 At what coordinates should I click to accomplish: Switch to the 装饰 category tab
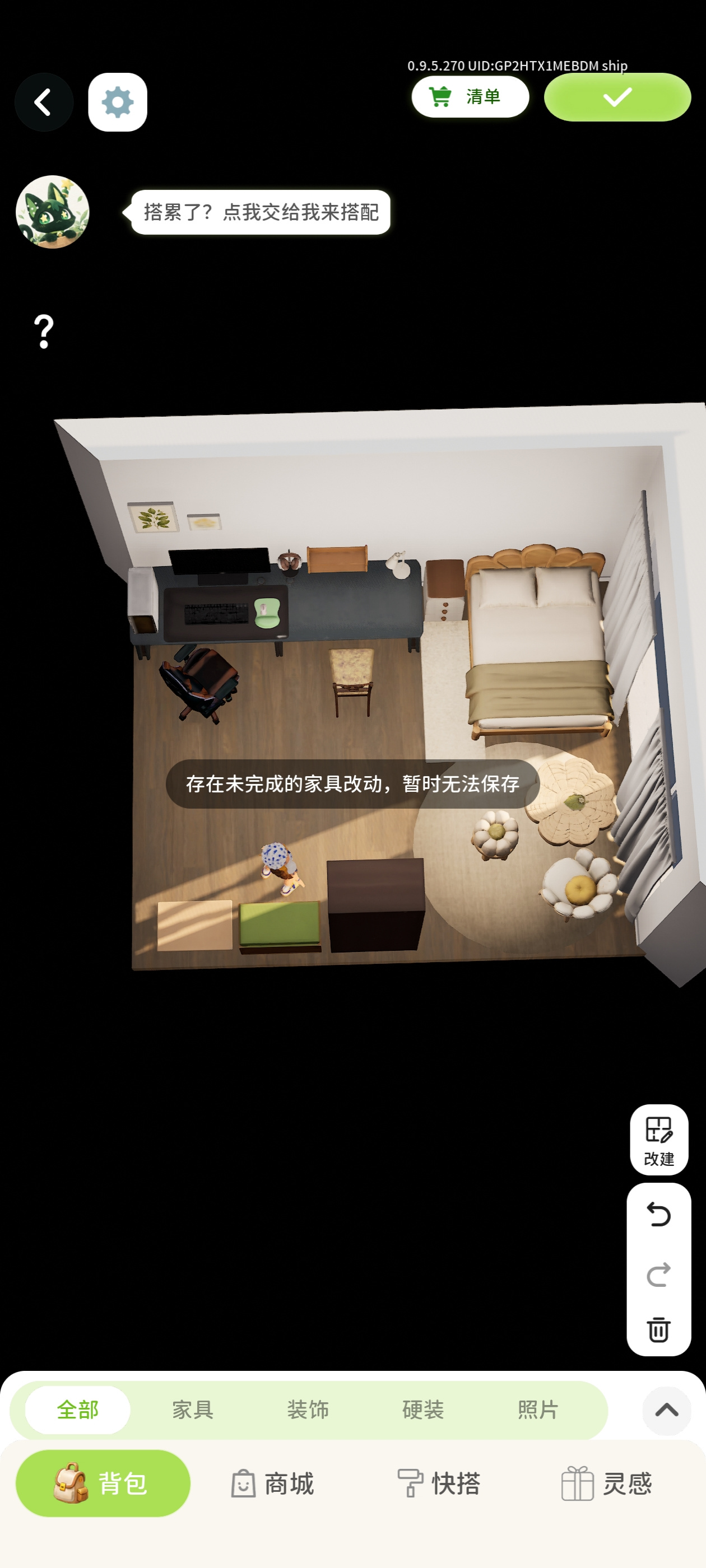[x=308, y=1410]
